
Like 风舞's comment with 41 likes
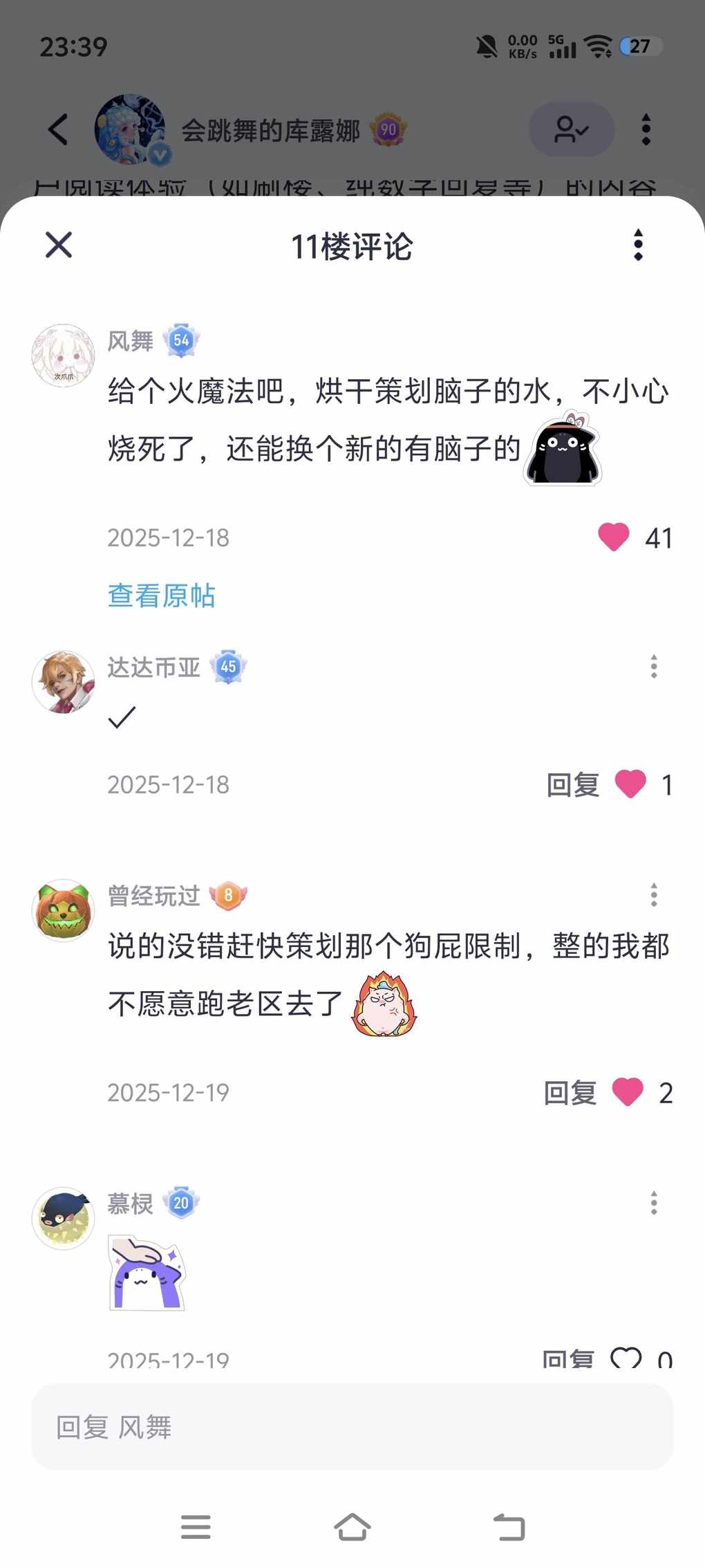coord(614,537)
